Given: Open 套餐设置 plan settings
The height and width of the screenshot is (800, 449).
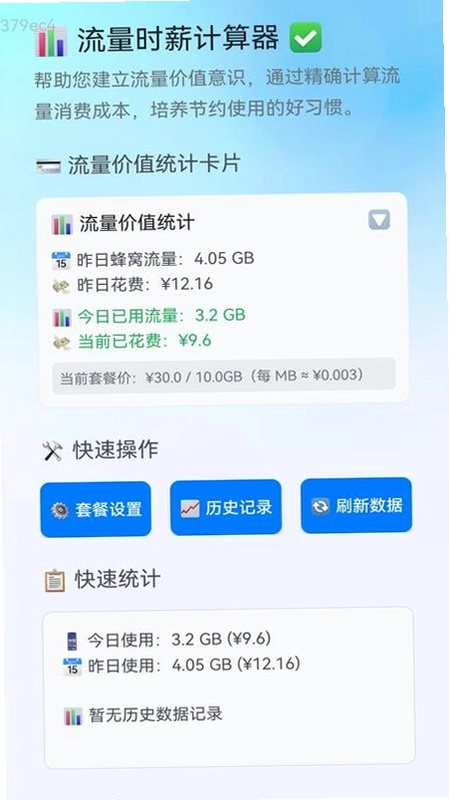Looking at the screenshot, I should pos(96,509).
